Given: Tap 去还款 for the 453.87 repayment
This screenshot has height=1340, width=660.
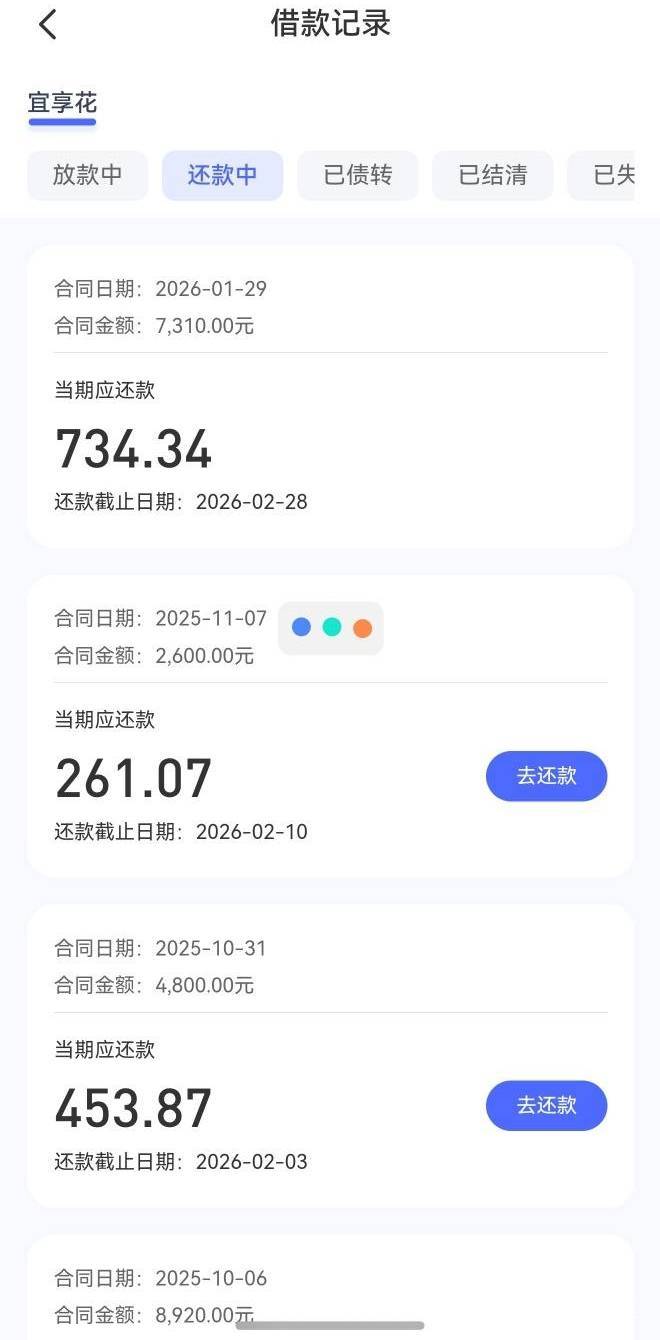Looking at the screenshot, I should (x=547, y=1105).
